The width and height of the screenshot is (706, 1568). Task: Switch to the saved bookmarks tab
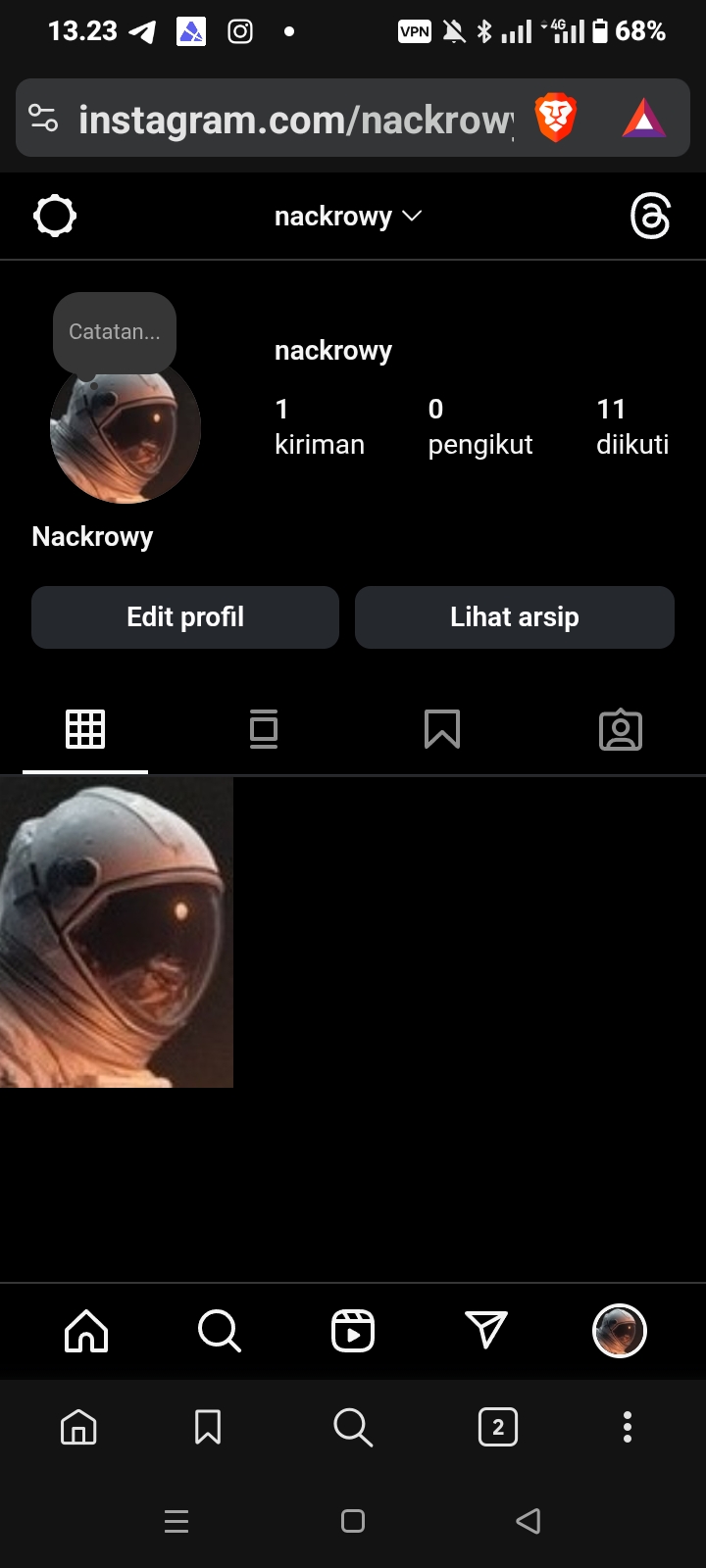tap(442, 729)
